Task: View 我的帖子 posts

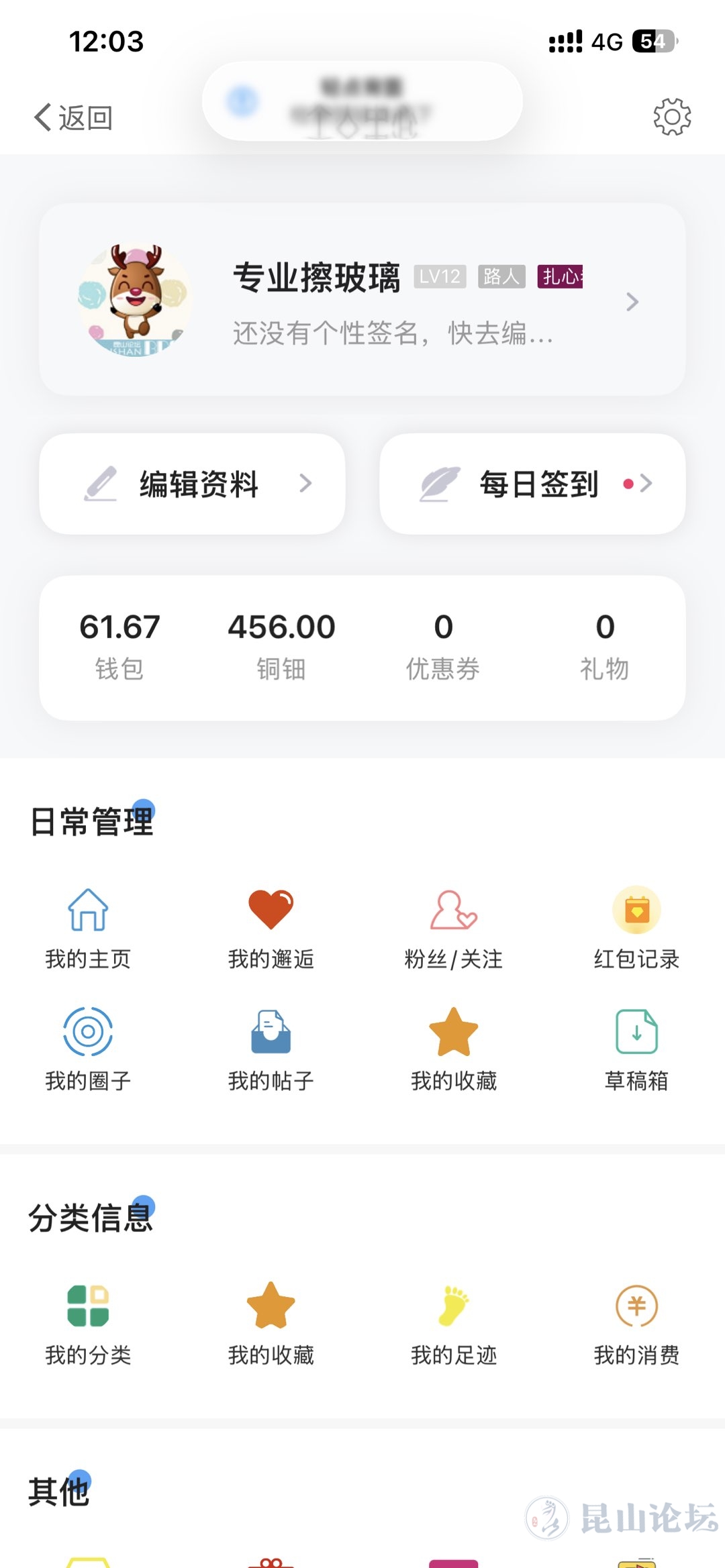Action: [x=271, y=1050]
